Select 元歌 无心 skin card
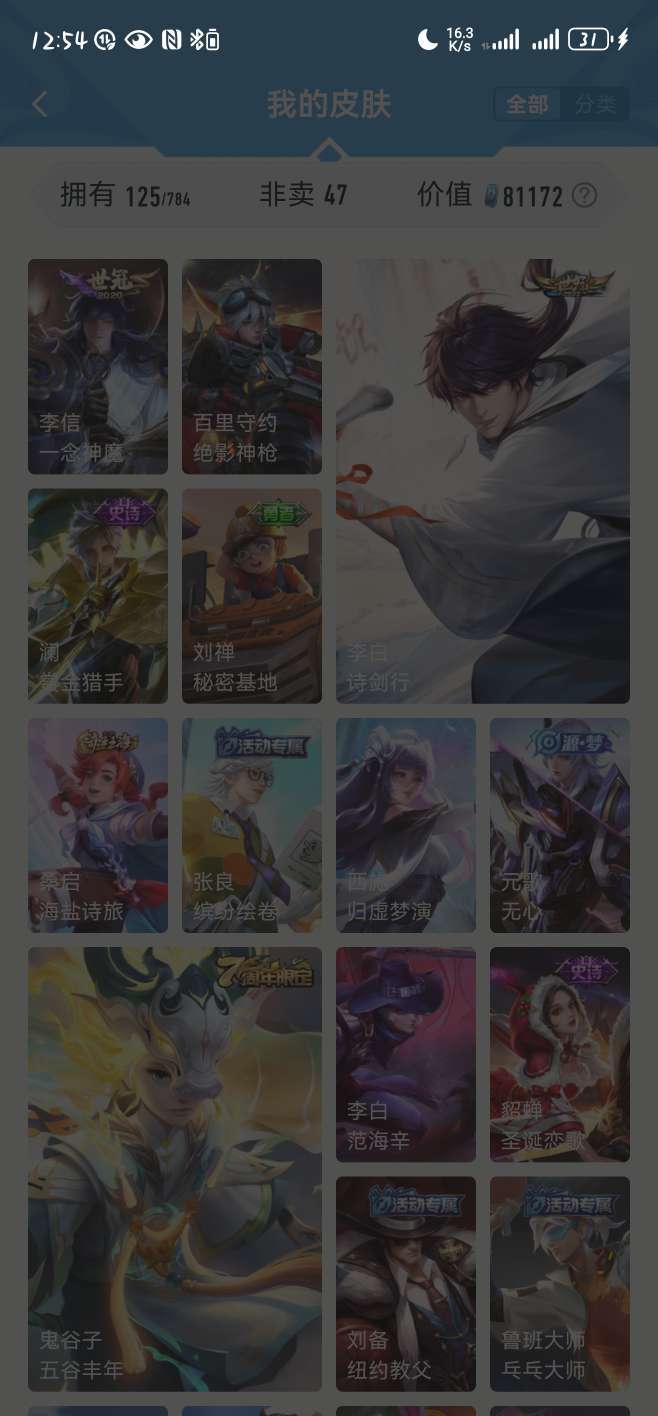The width and height of the screenshot is (658, 1416). 560,825
